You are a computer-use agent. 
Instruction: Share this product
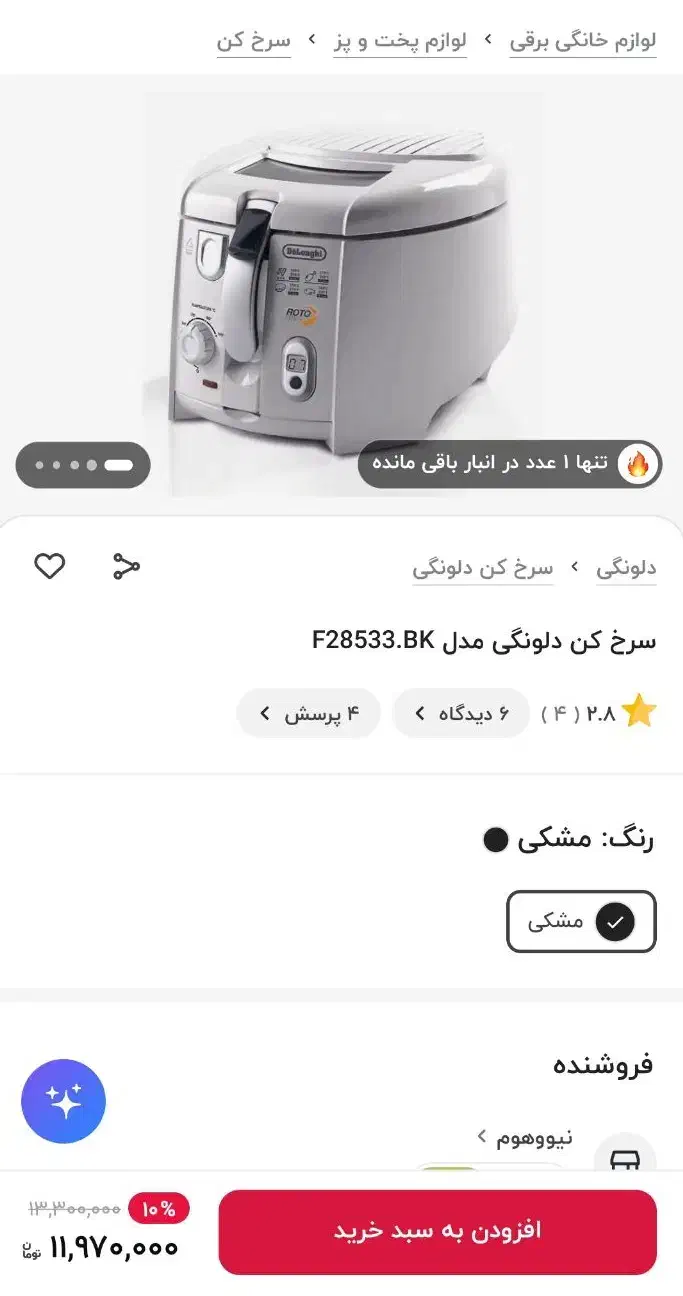(x=126, y=567)
